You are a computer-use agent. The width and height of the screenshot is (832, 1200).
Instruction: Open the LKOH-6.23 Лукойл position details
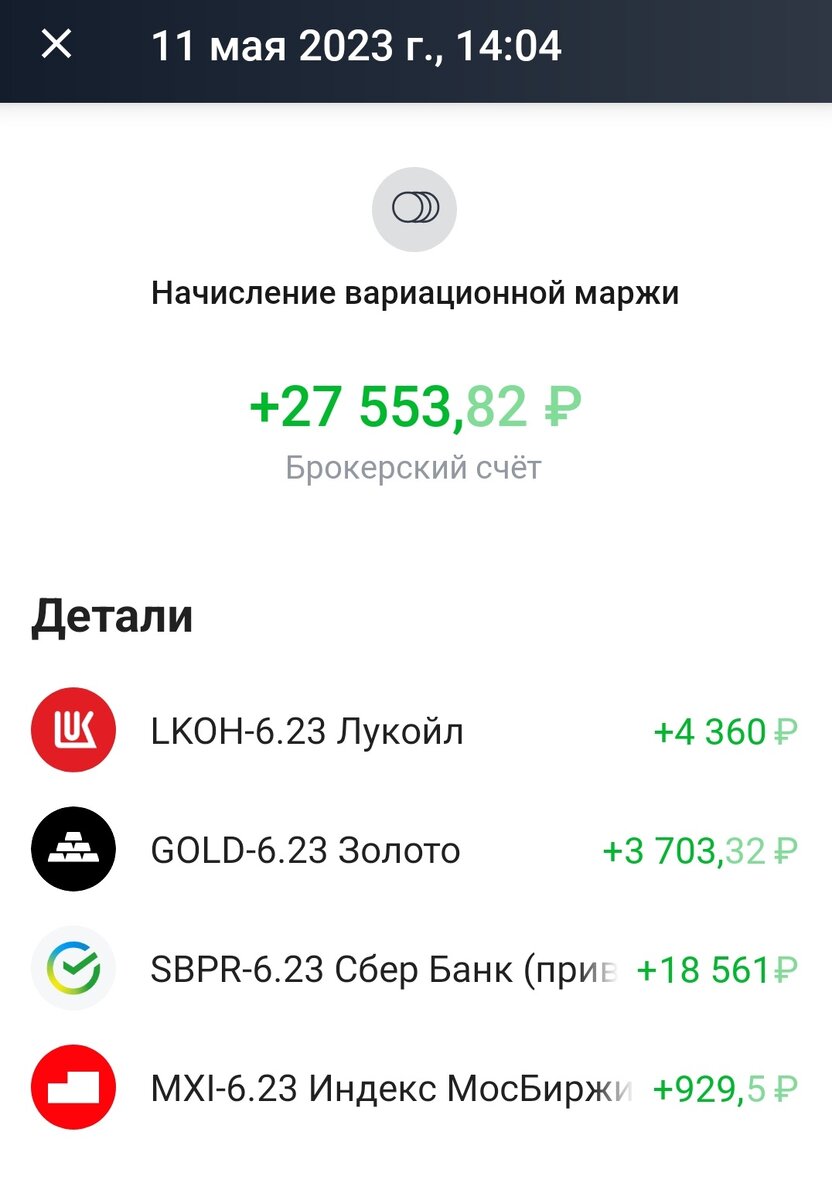305,730
